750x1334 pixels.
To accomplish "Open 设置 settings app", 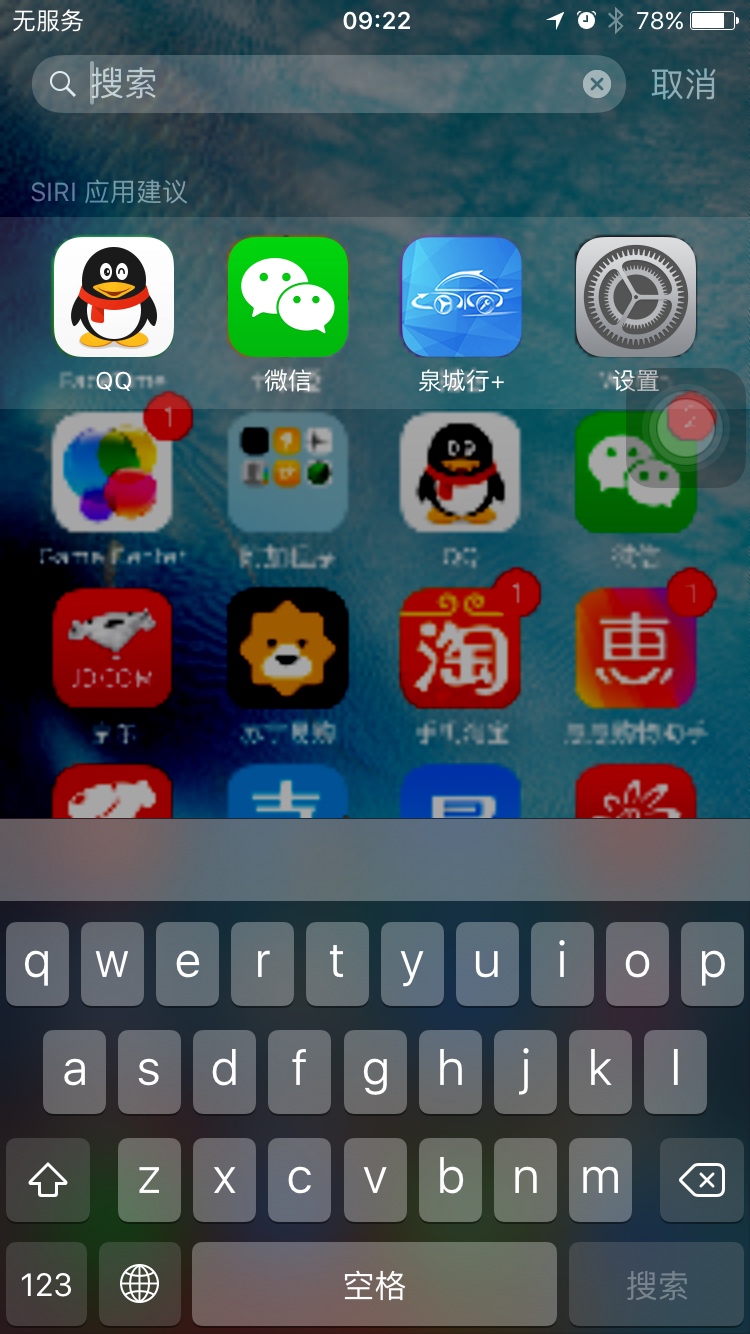I will coord(635,297).
